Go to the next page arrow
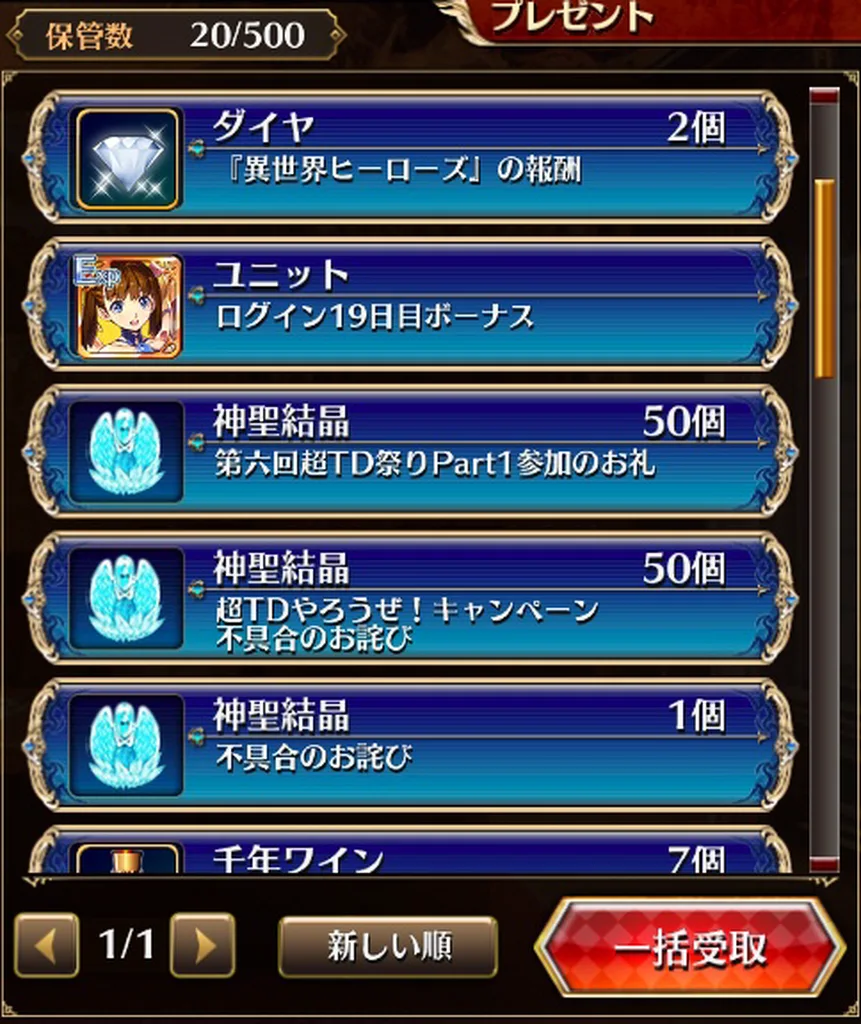 tap(202, 946)
